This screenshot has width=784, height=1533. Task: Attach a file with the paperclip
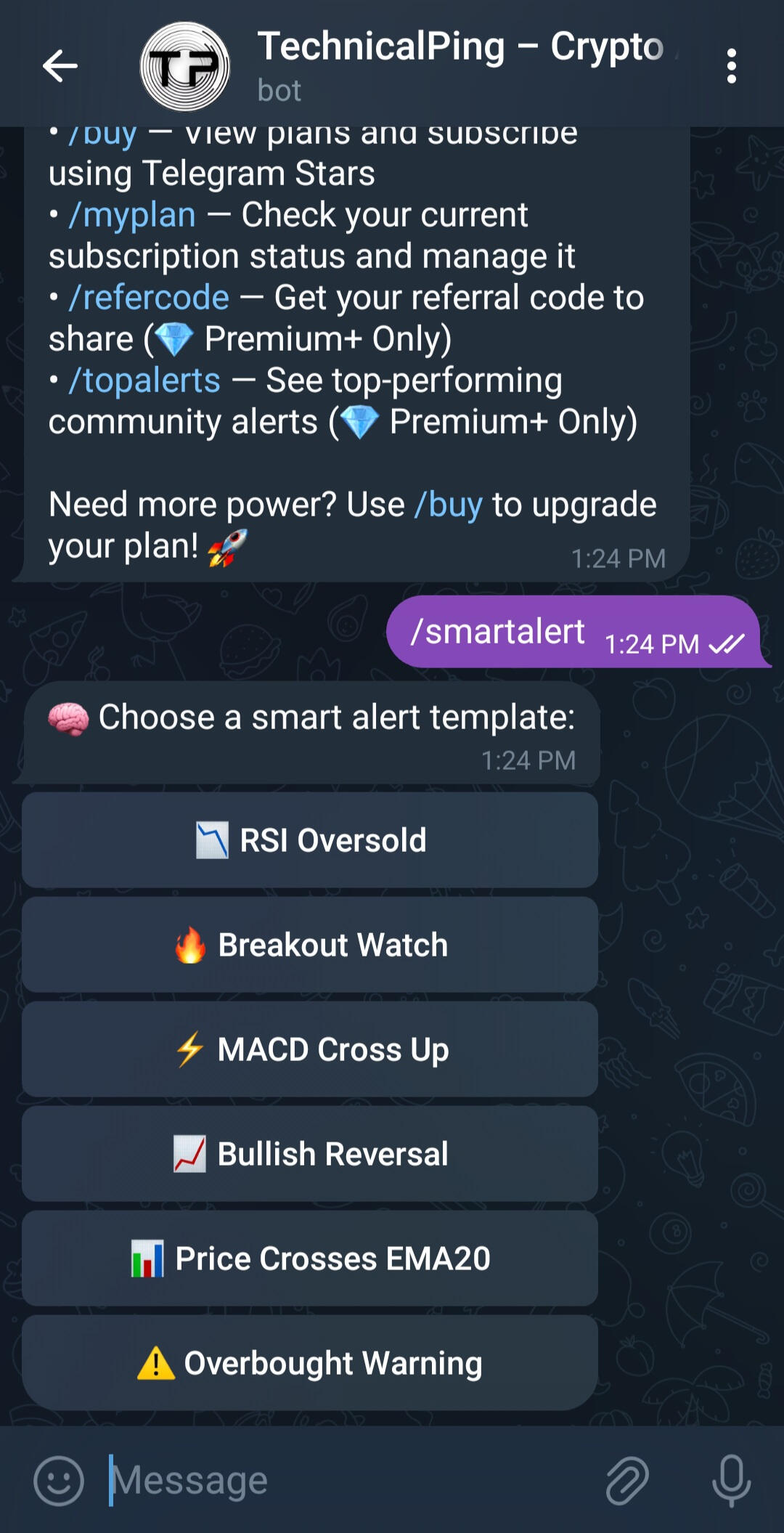(x=627, y=1481)
